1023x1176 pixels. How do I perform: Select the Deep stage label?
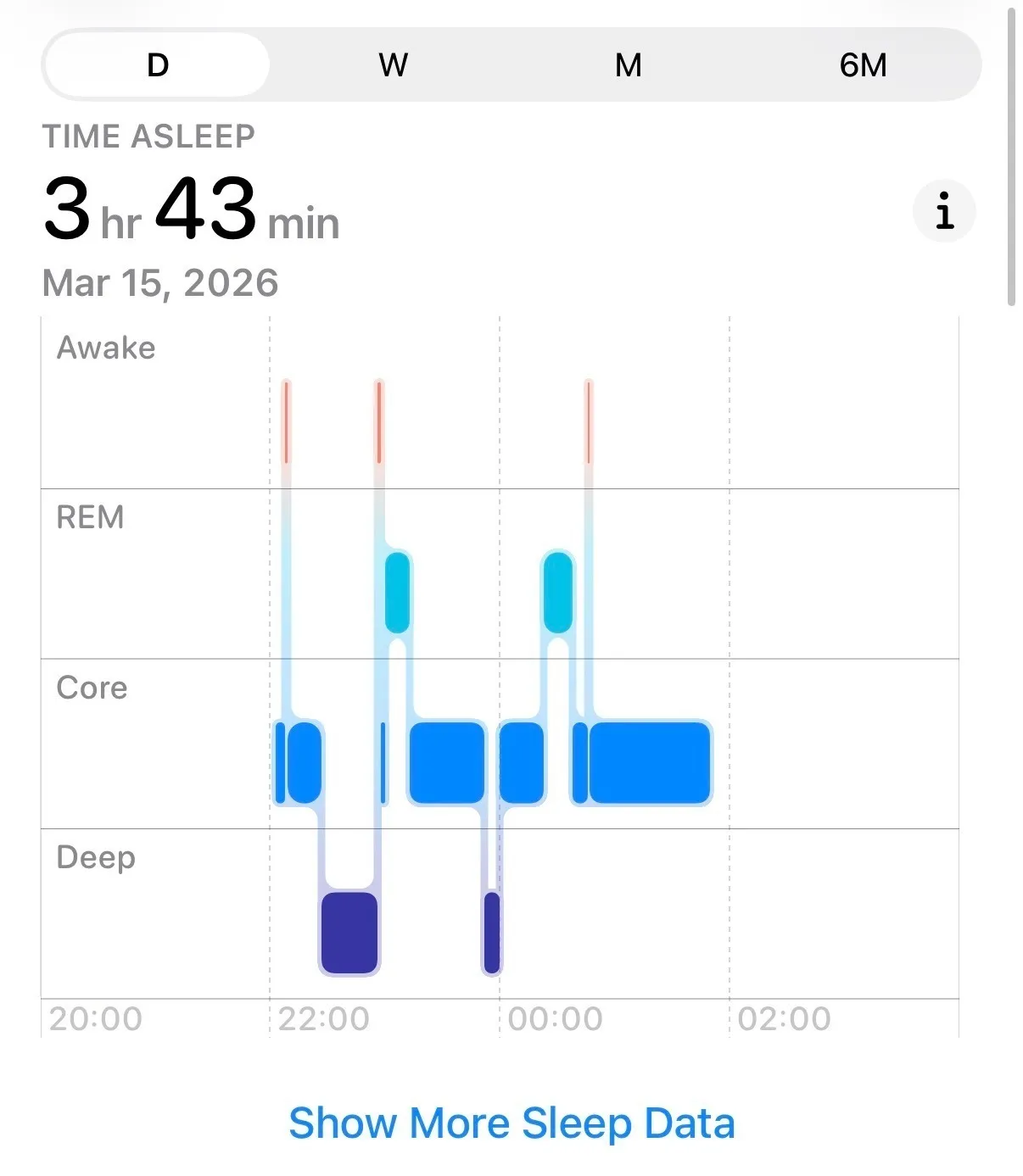pyautogui.click(x=96, y=858)
